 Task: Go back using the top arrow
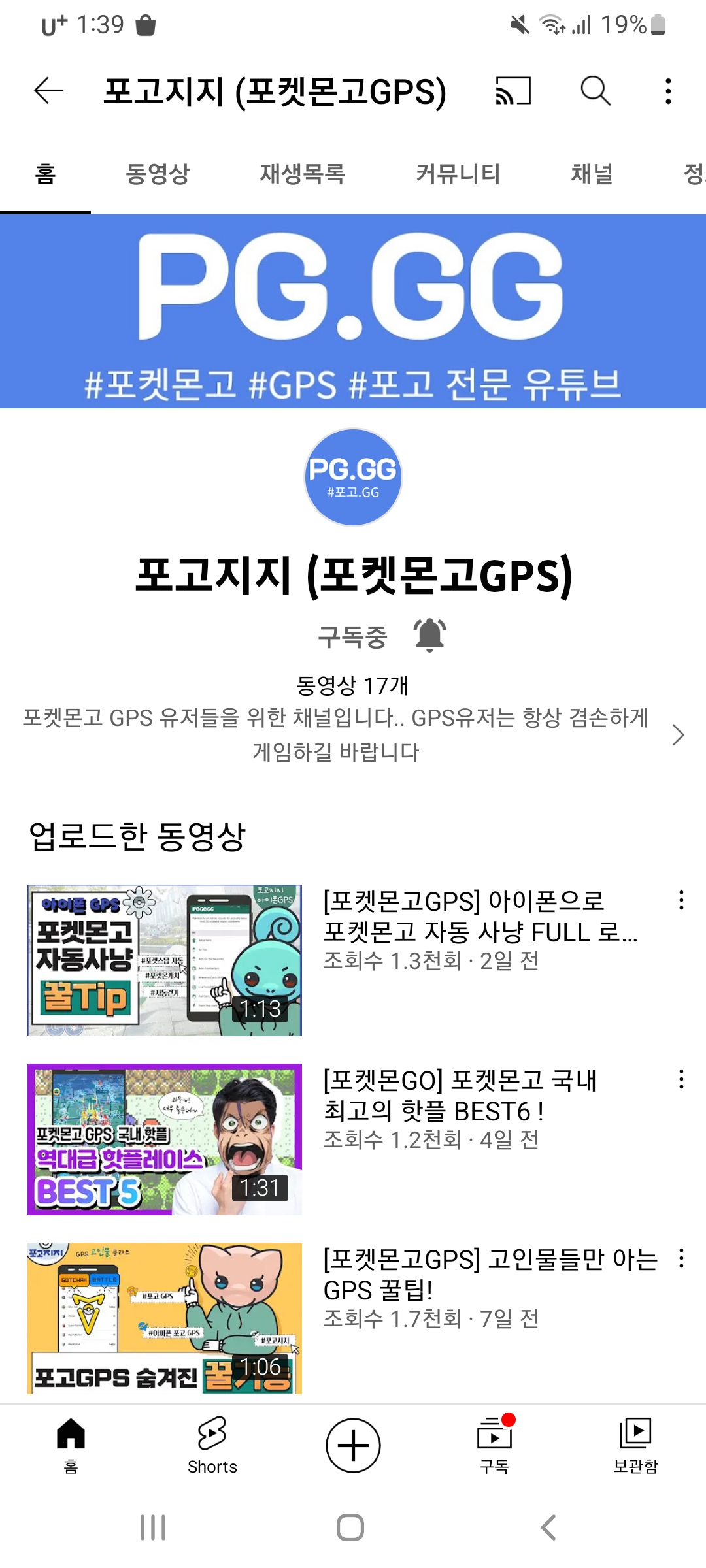click(x=49, y=91)
